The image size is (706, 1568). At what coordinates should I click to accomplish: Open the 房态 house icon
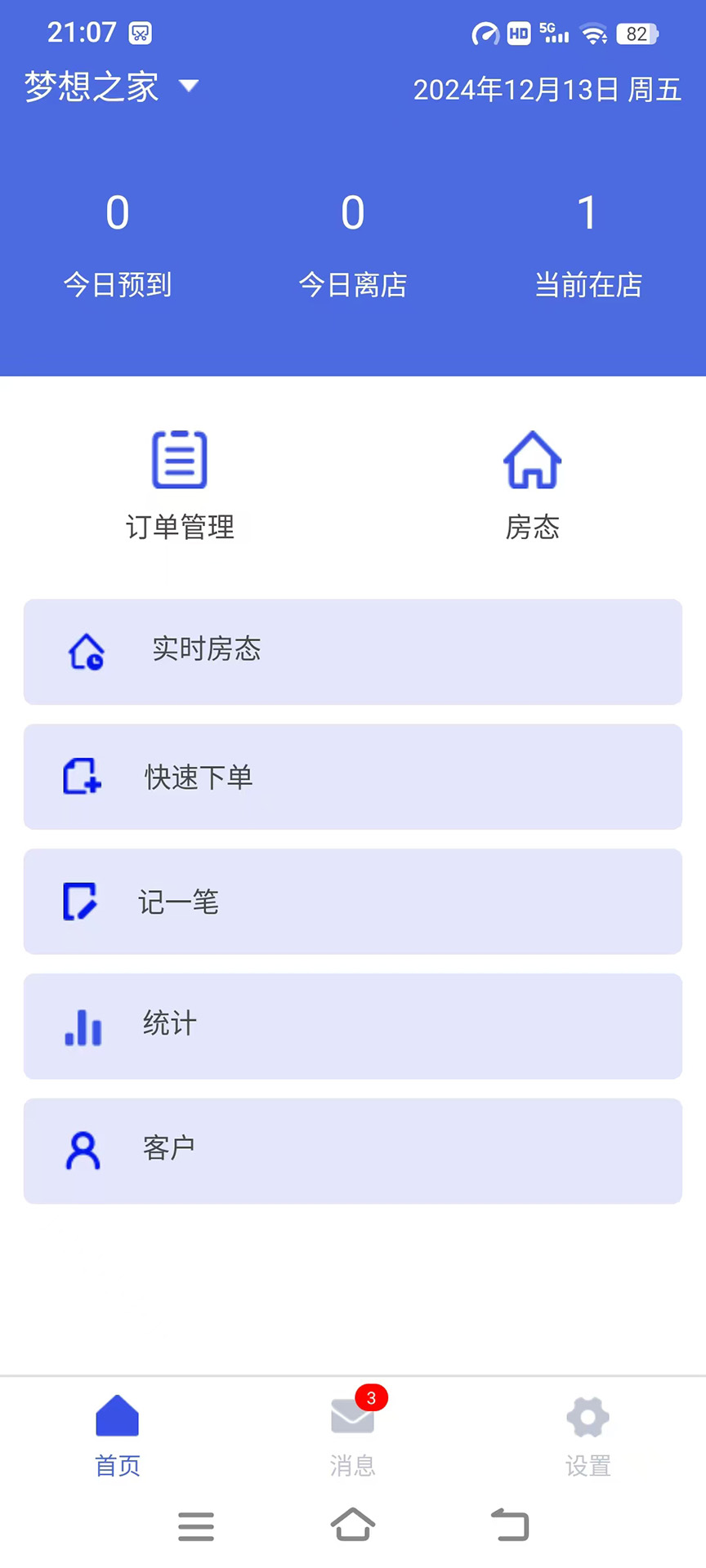click(x=532, y=460)
